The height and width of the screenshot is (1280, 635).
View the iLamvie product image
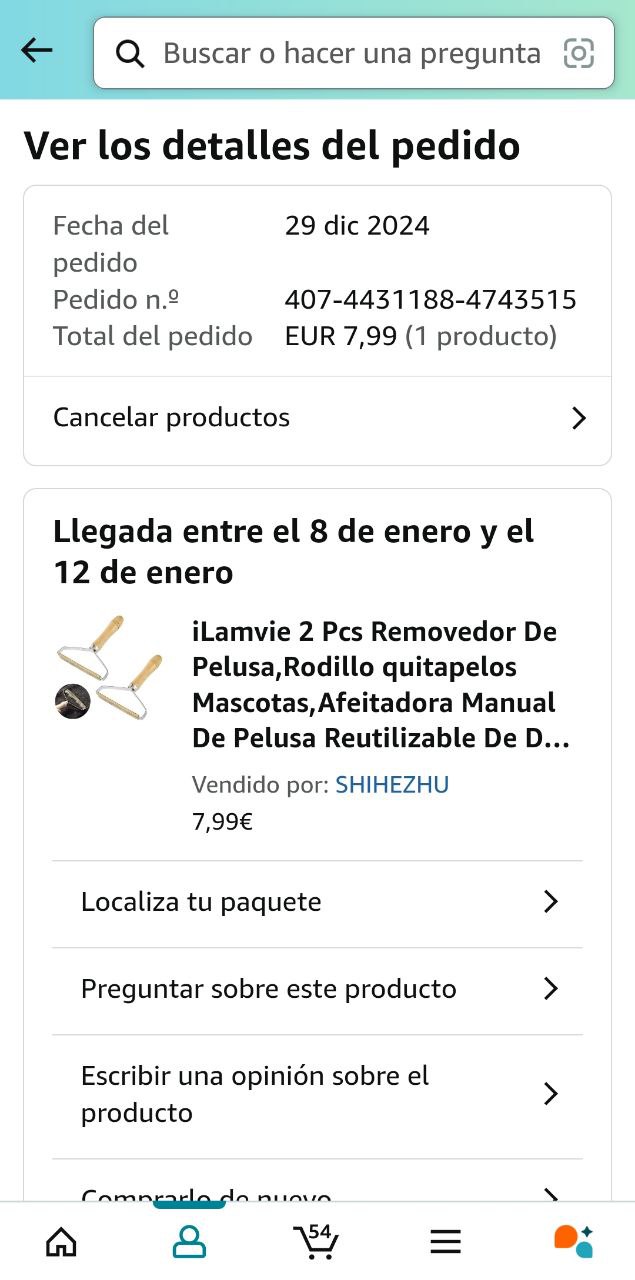click(109, 668)
